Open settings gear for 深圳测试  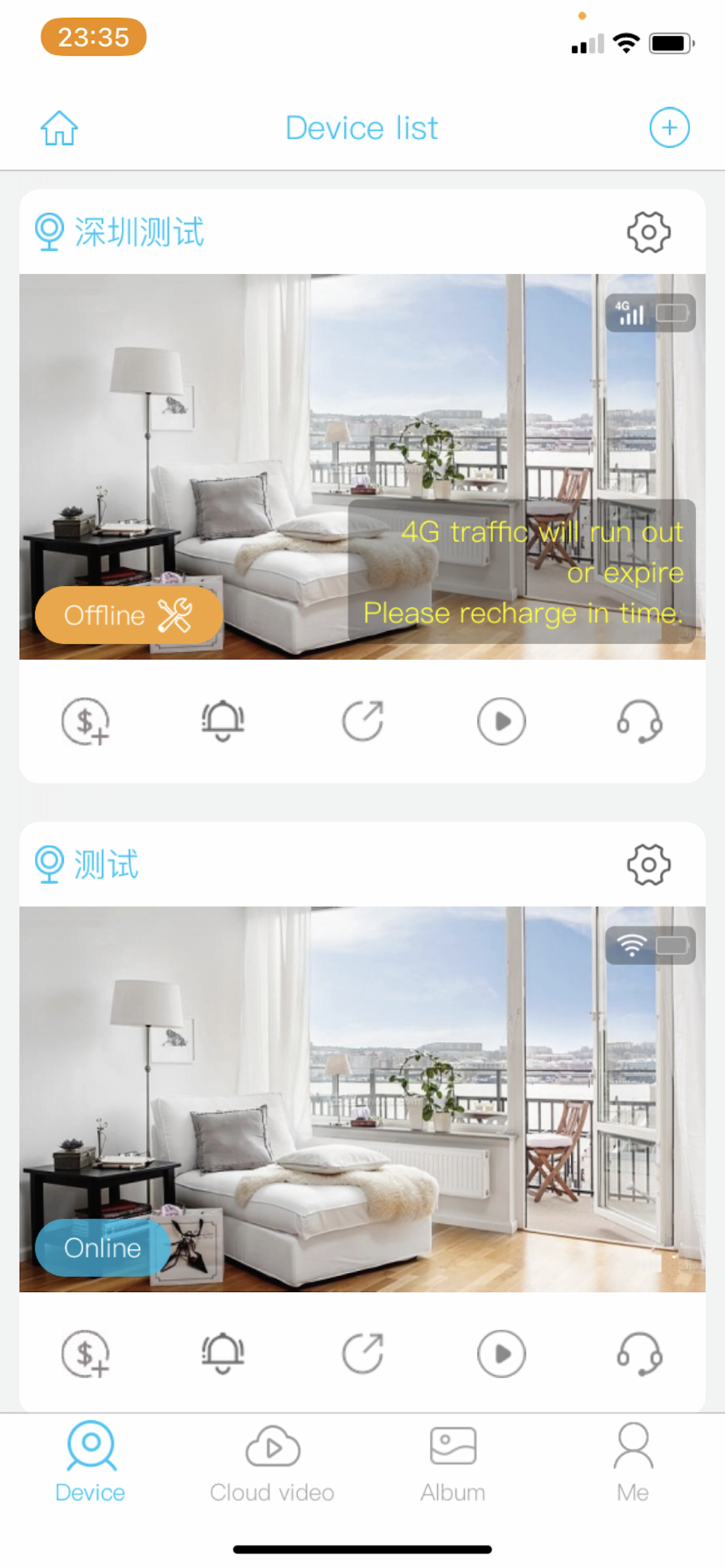pyautogui.click(x=648, y=232)
